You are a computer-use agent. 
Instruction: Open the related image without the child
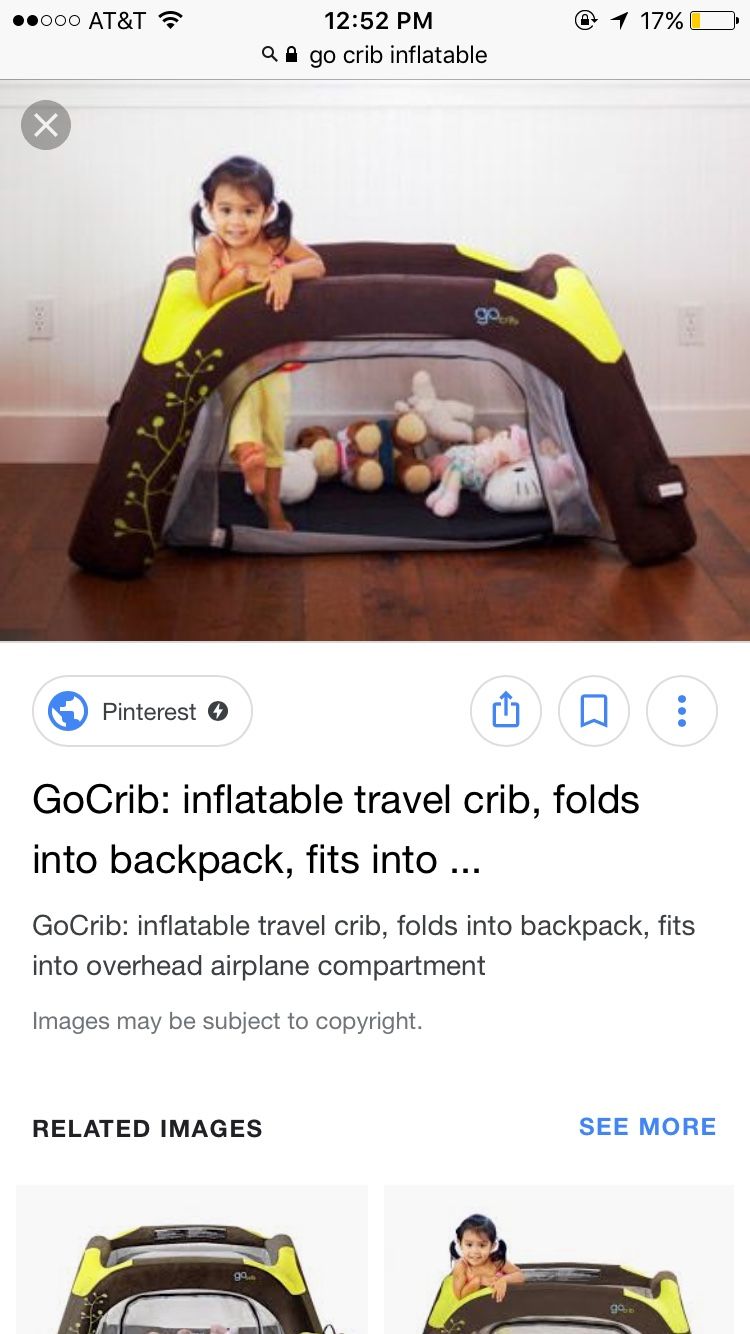[192, 1260]
